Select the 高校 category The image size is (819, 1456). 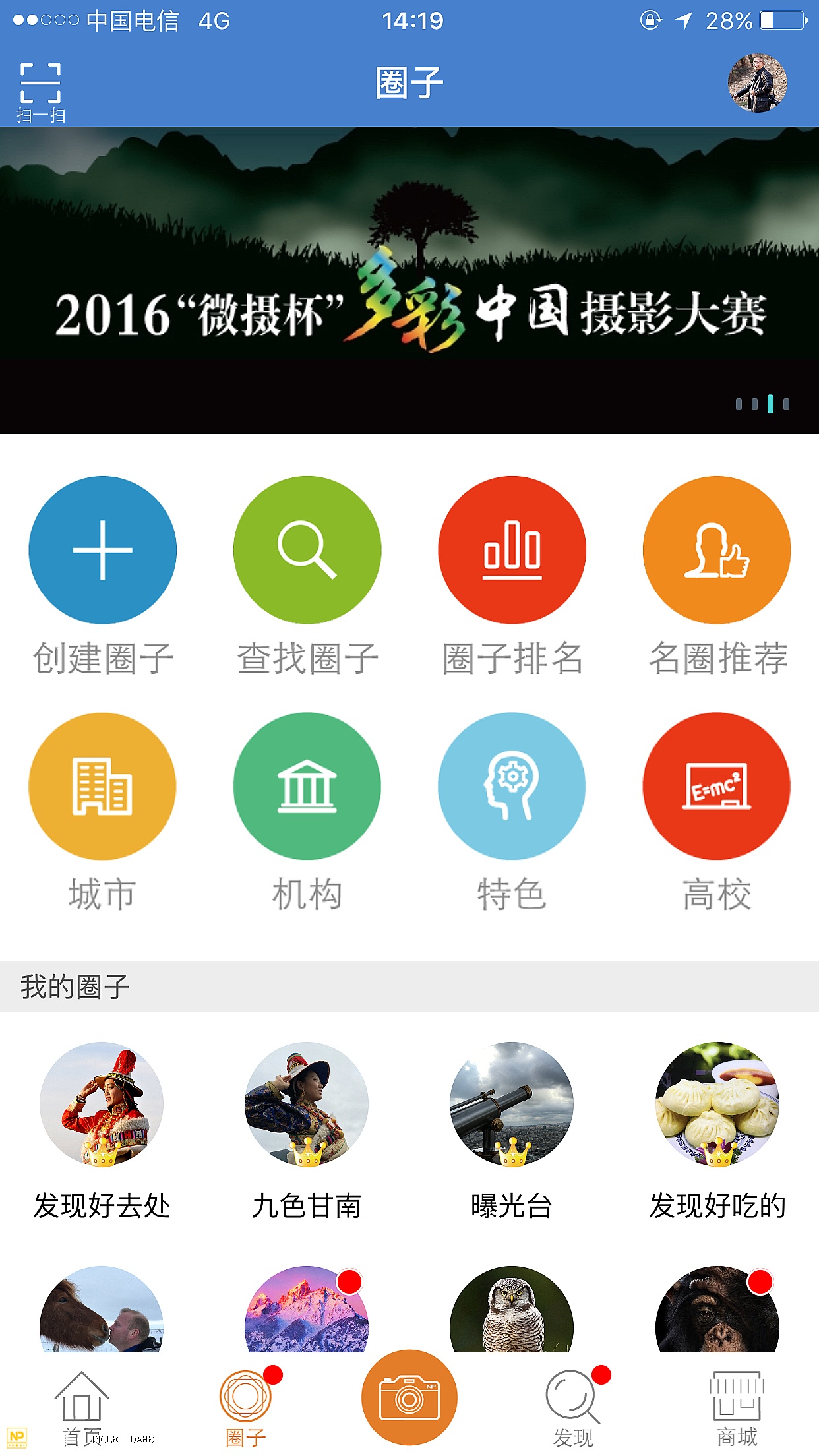pos(717,786)
